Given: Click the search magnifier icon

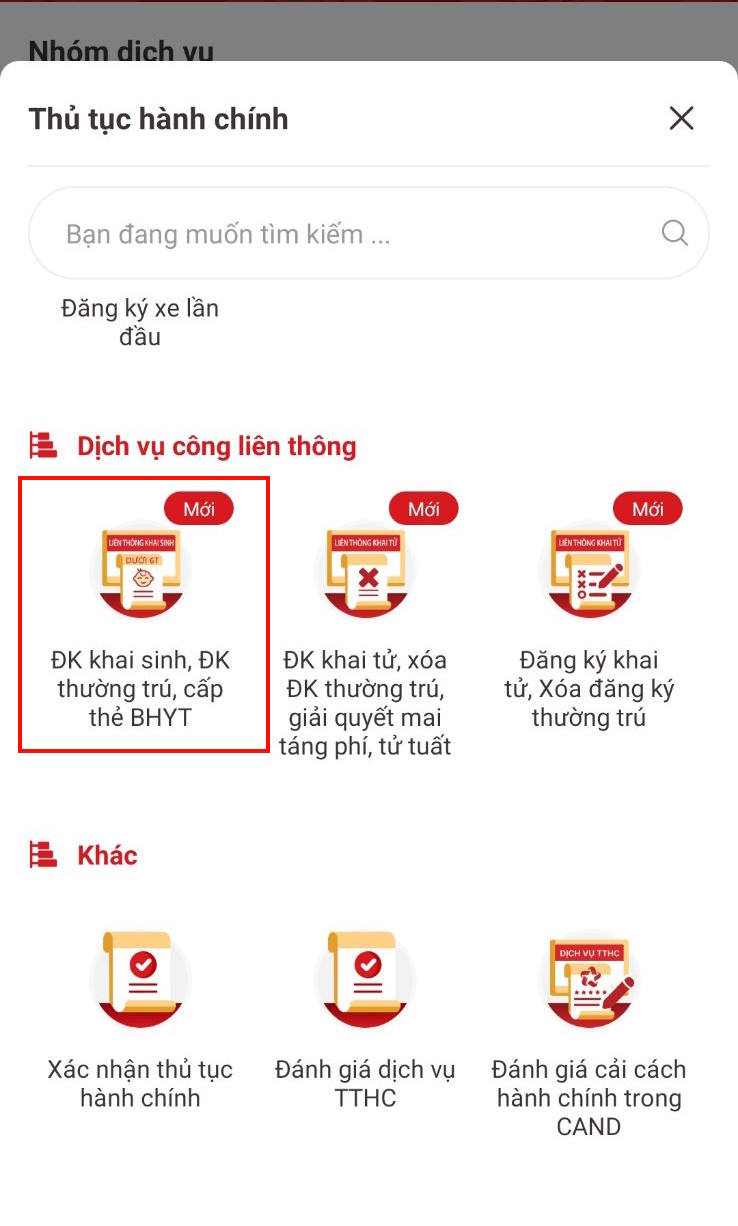Looking at the screenshot, I should coord(675,233).
